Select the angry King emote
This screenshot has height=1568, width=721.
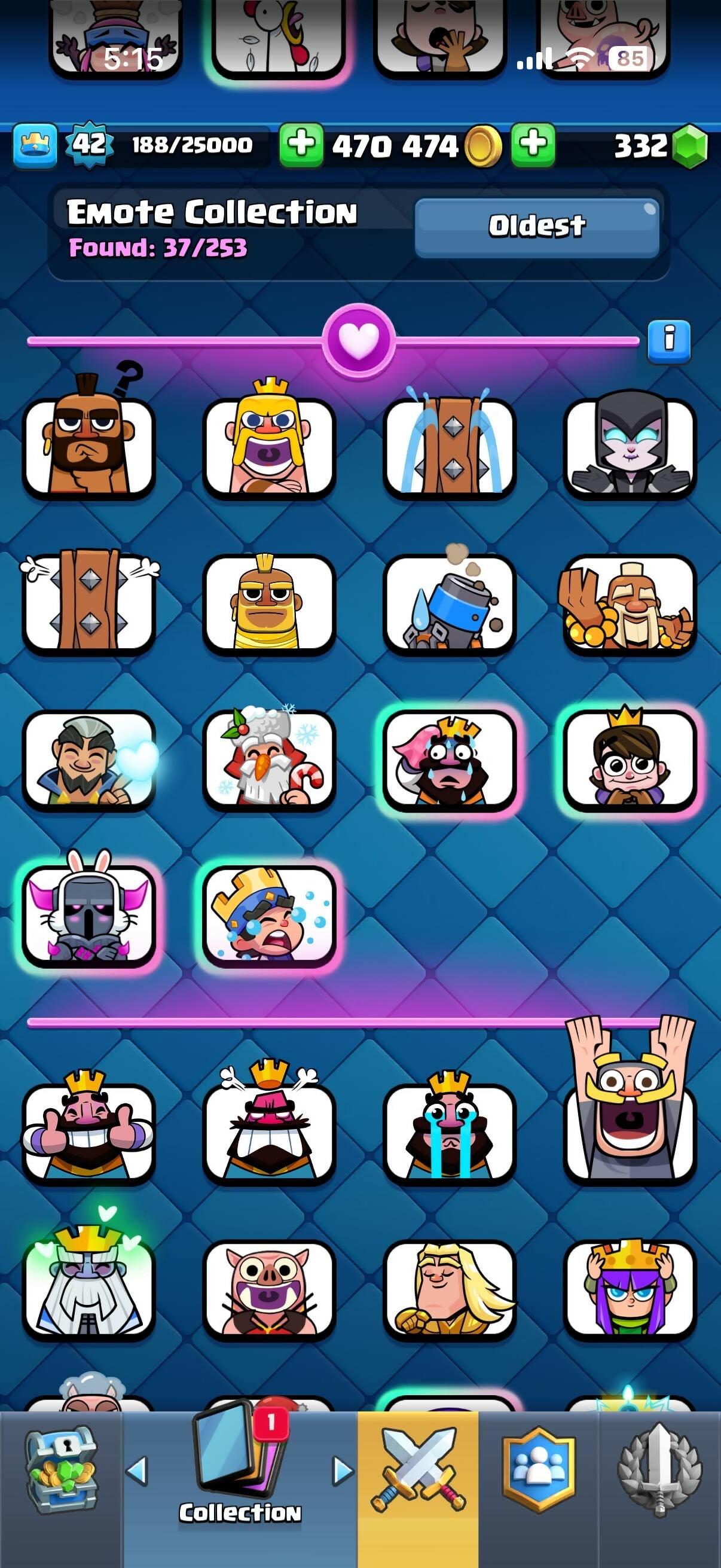tap(269, 1133)
